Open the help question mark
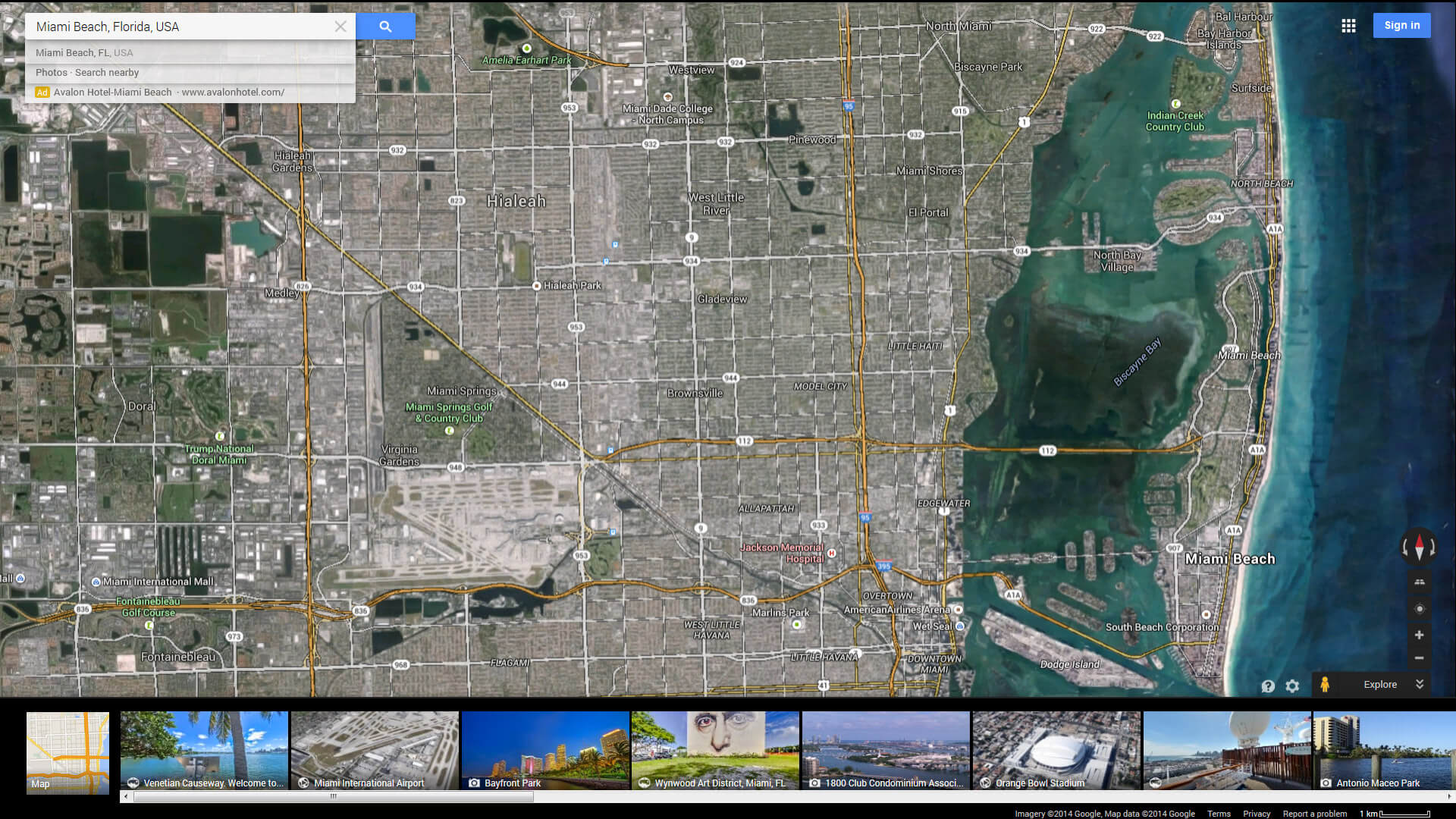The height and width of the screenshot is (819, 1456). (1268, 686)
